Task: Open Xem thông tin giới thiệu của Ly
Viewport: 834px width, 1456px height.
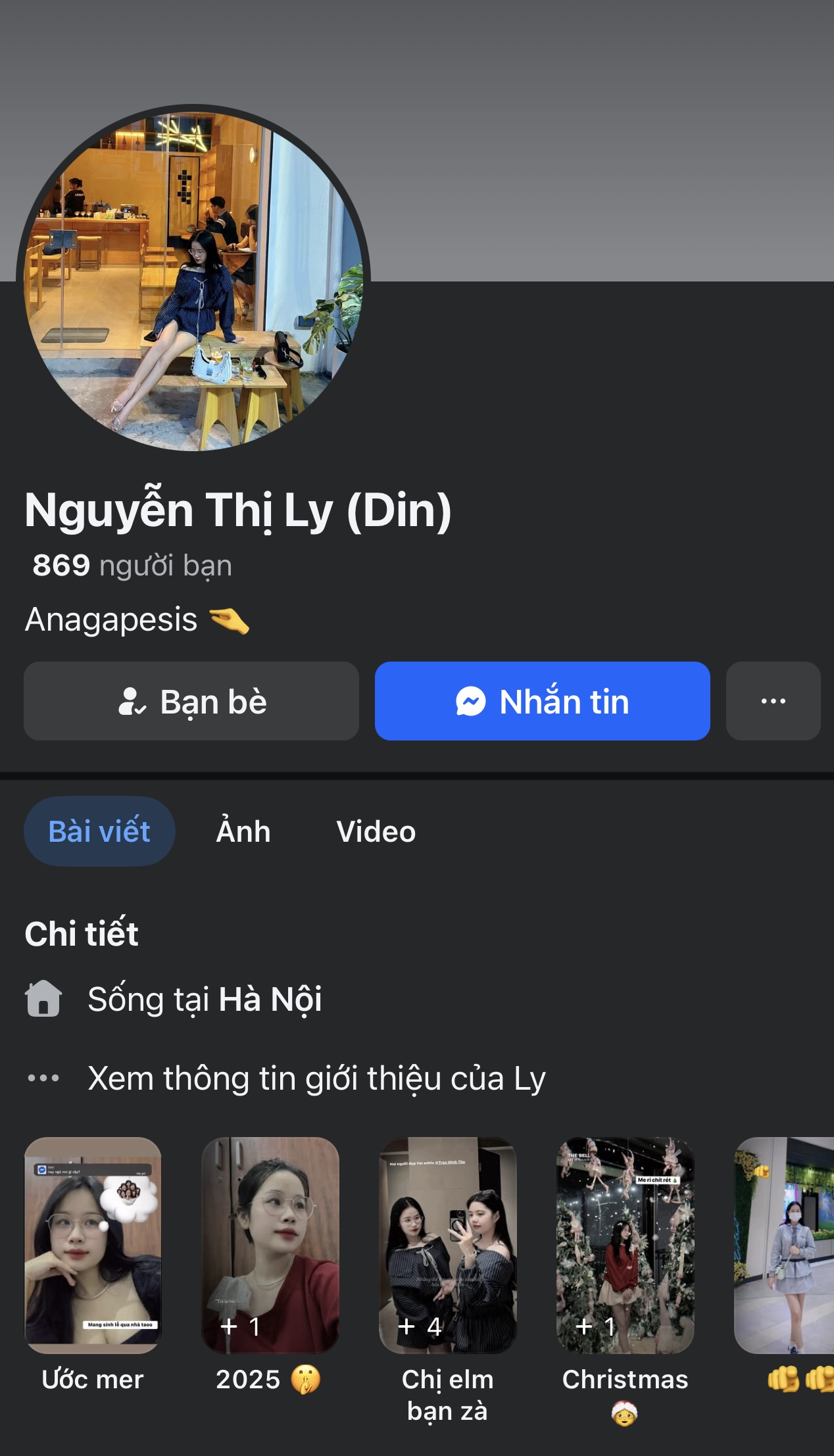Action: tap(316, 1079)
